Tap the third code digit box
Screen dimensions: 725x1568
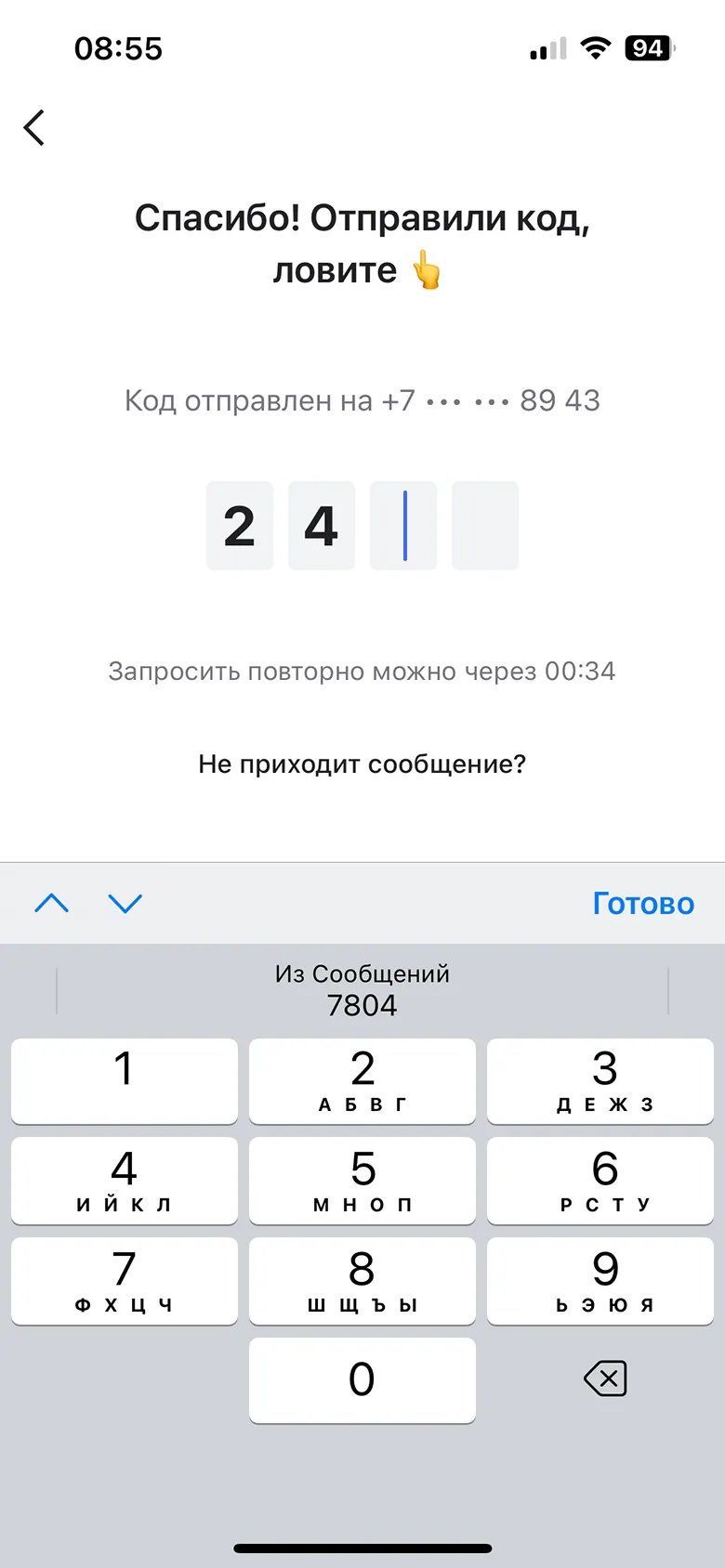pyautogui.click(x=403, y=526)
